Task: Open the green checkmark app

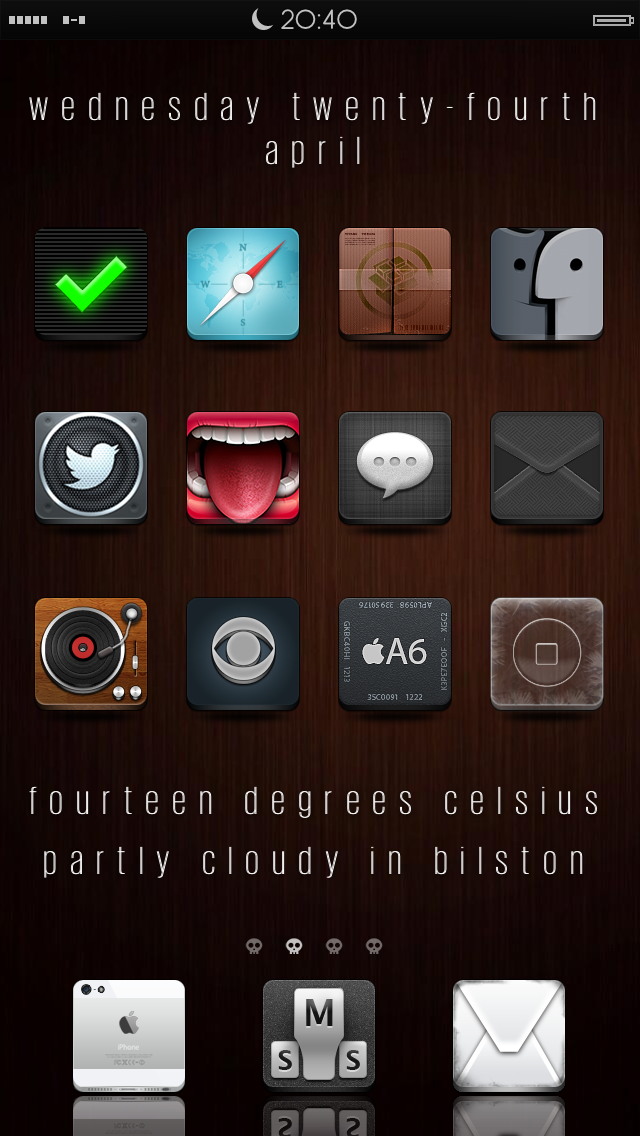Action: (91, 283)
